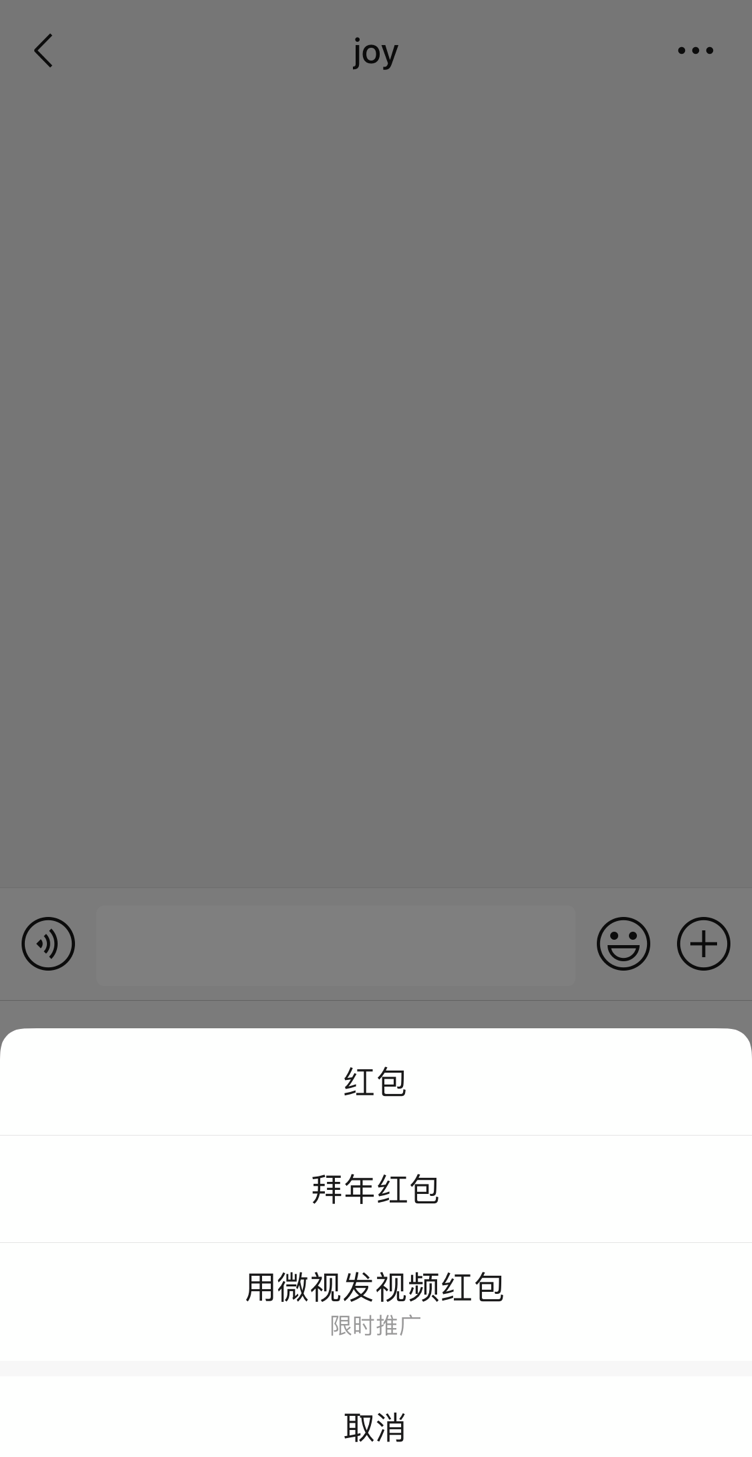This screenshot has height=1457, width=752.
Task: Go back from the joy chat
Action: point(43,51)
